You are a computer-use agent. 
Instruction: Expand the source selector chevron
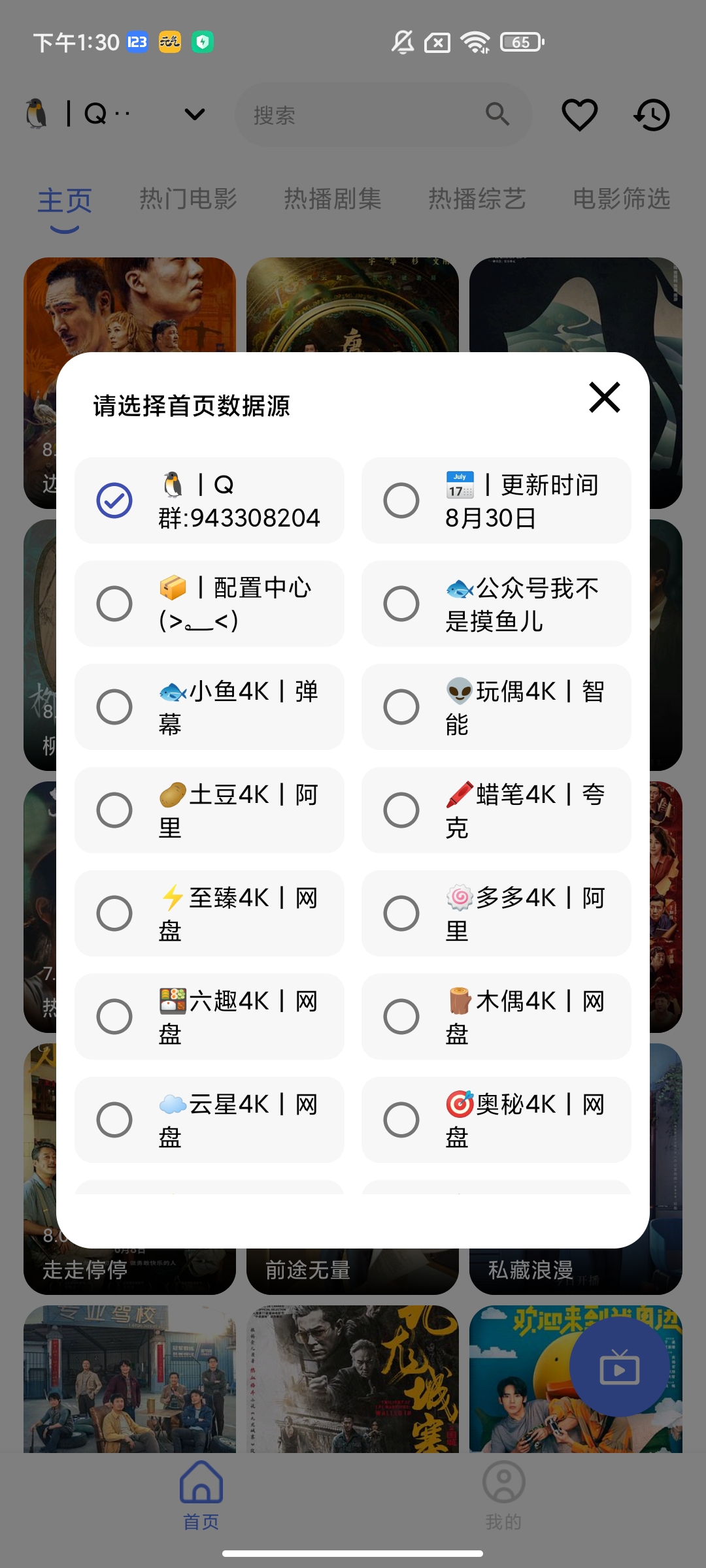pos(193,114)
